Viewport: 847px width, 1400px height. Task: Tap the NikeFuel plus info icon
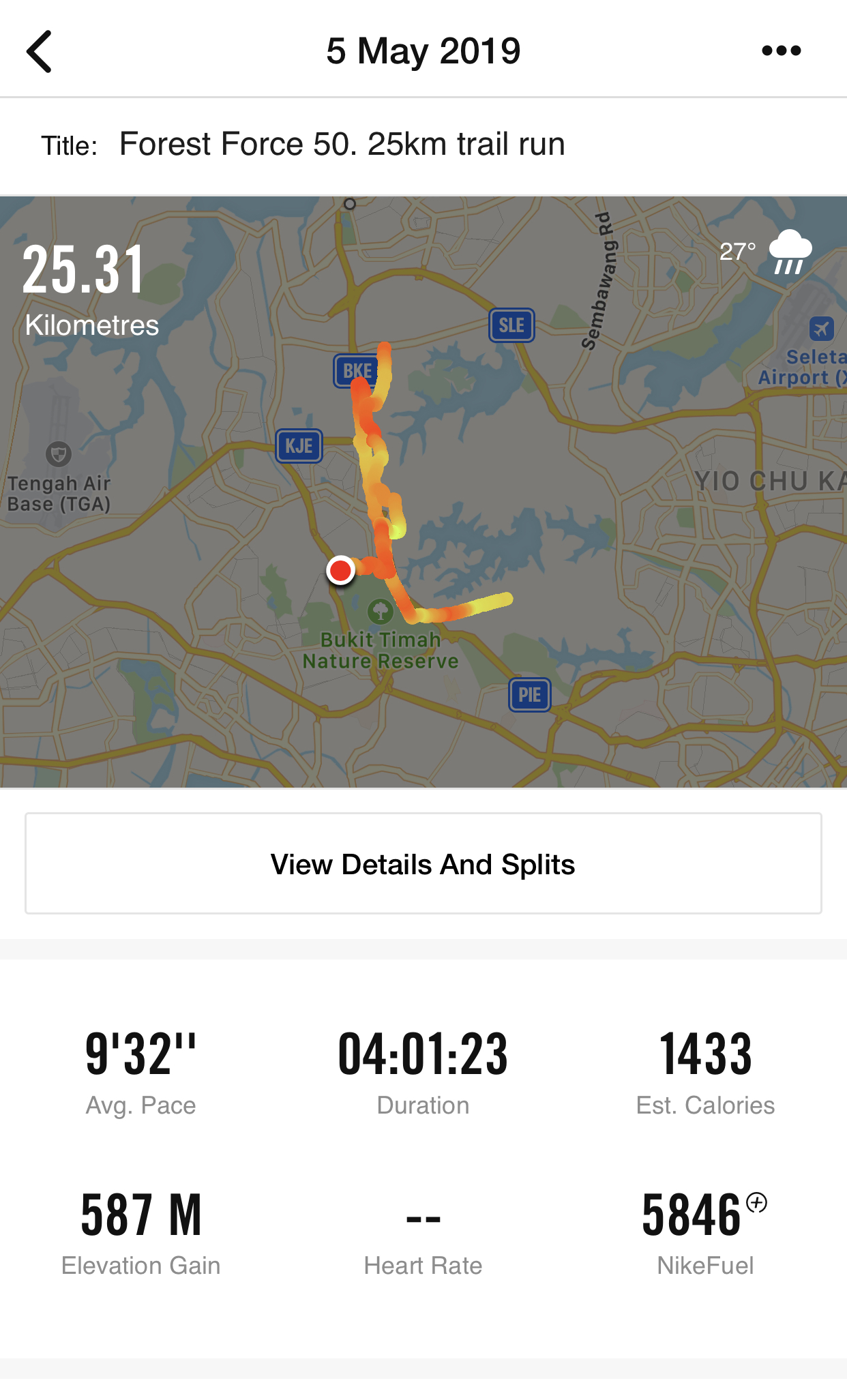[x=756, y=1202]
